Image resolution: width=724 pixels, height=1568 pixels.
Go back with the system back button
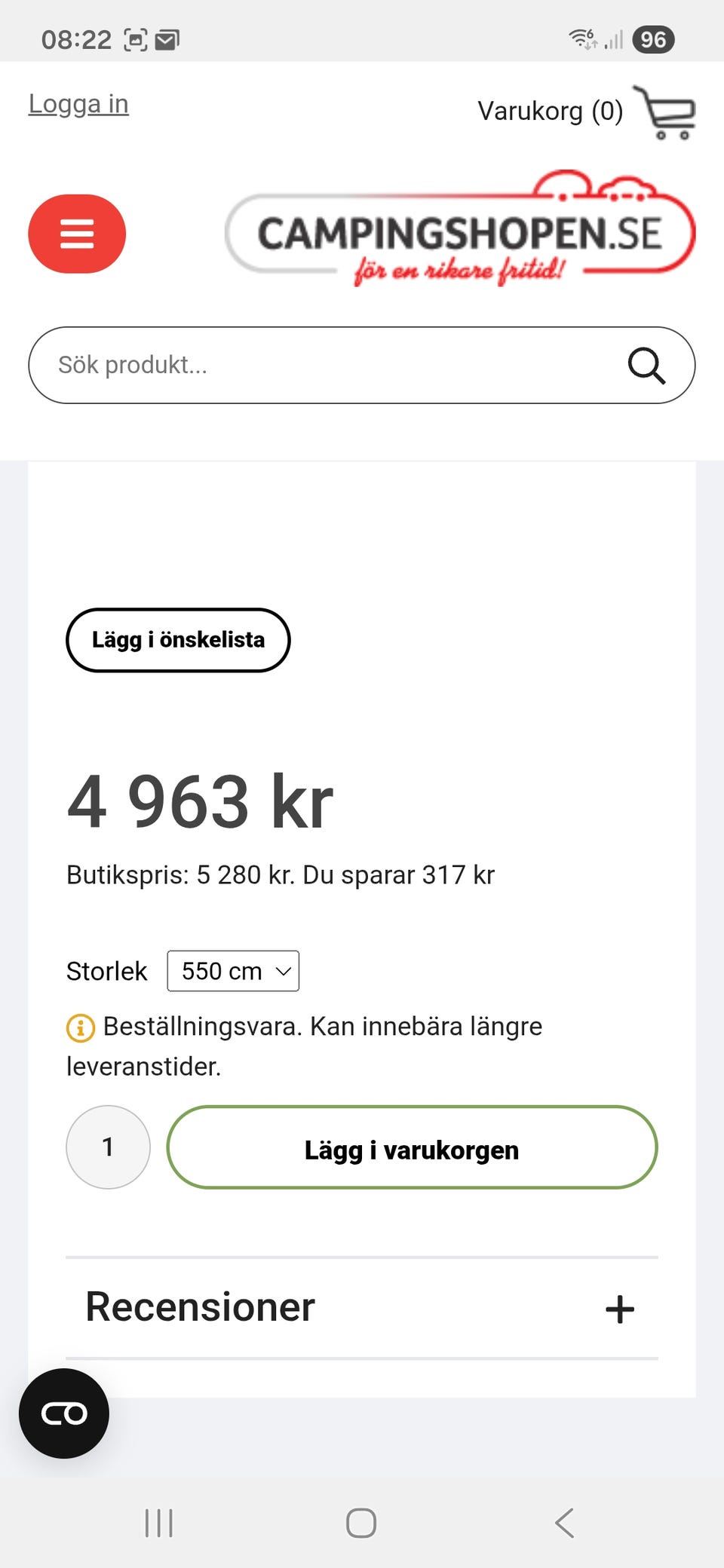point(564,1523)
